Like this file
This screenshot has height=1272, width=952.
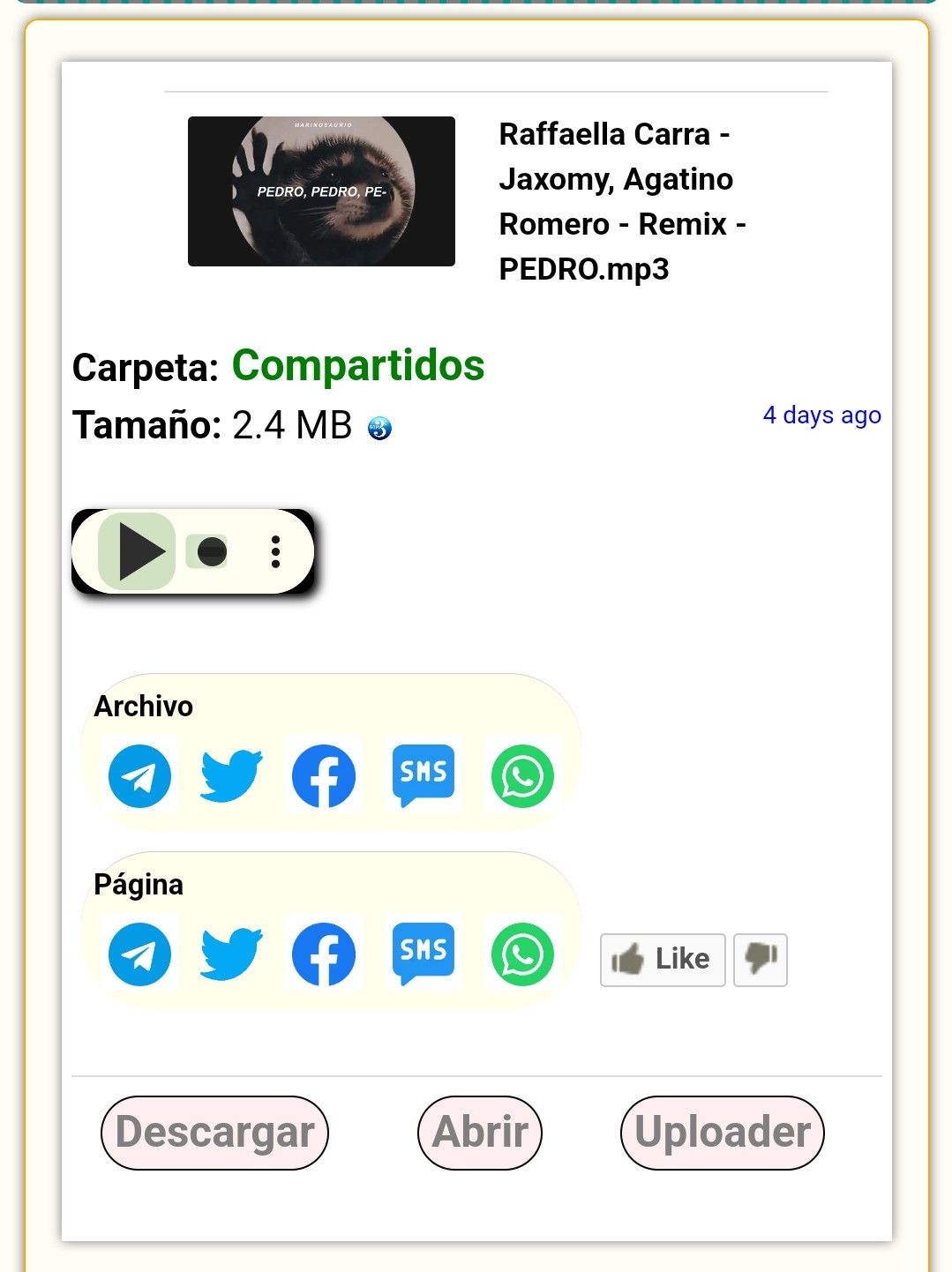[x=663, y=960]
